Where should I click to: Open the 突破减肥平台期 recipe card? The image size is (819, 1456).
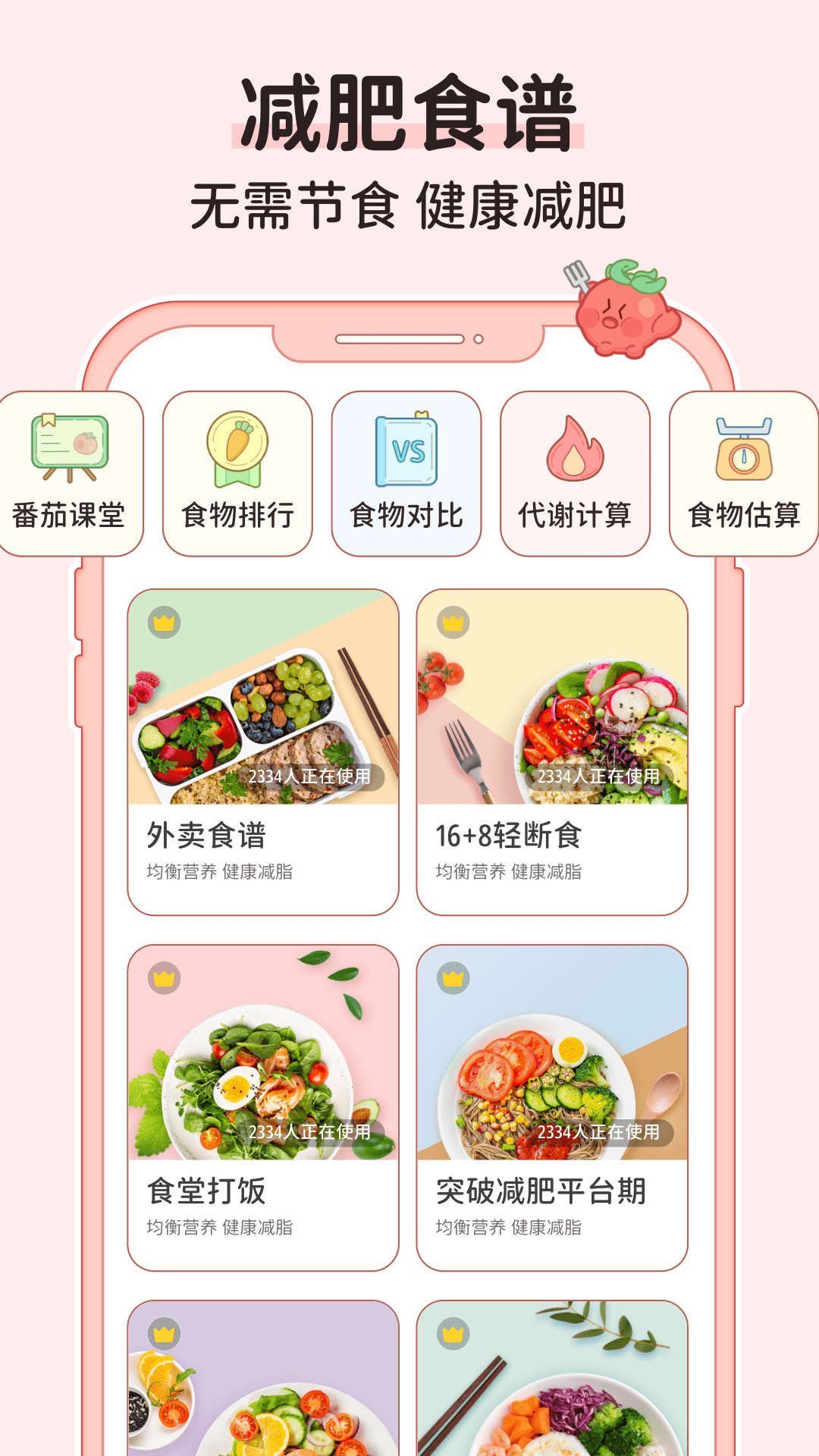pos(551,1188)
